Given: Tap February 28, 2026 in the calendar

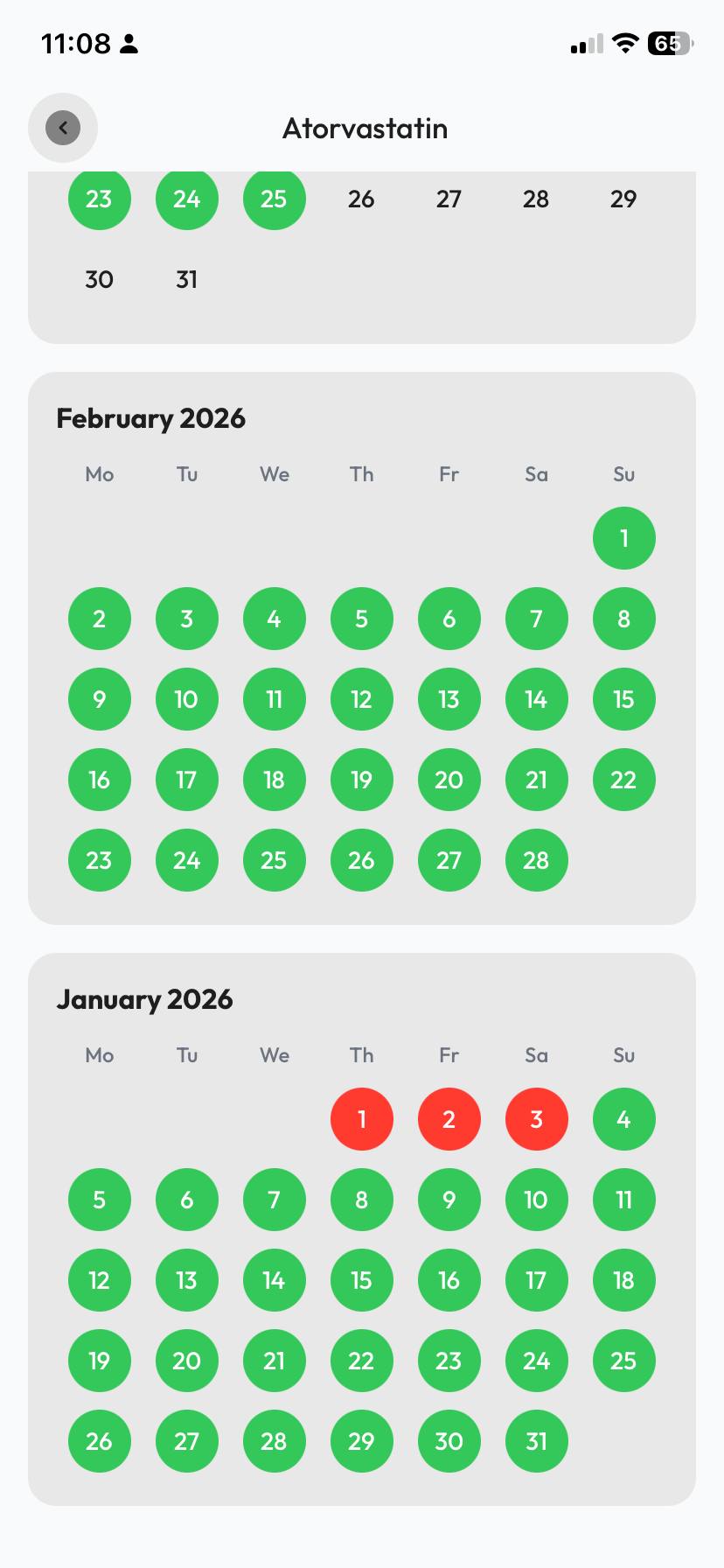Looking at the screenshot, I should 536,860.
